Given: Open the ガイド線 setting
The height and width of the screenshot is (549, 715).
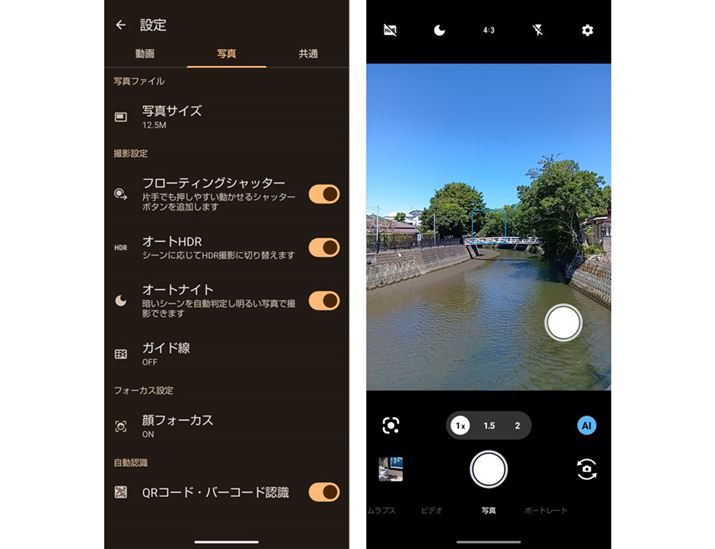Looking at the screenshot, I should [x=166, y=353].
